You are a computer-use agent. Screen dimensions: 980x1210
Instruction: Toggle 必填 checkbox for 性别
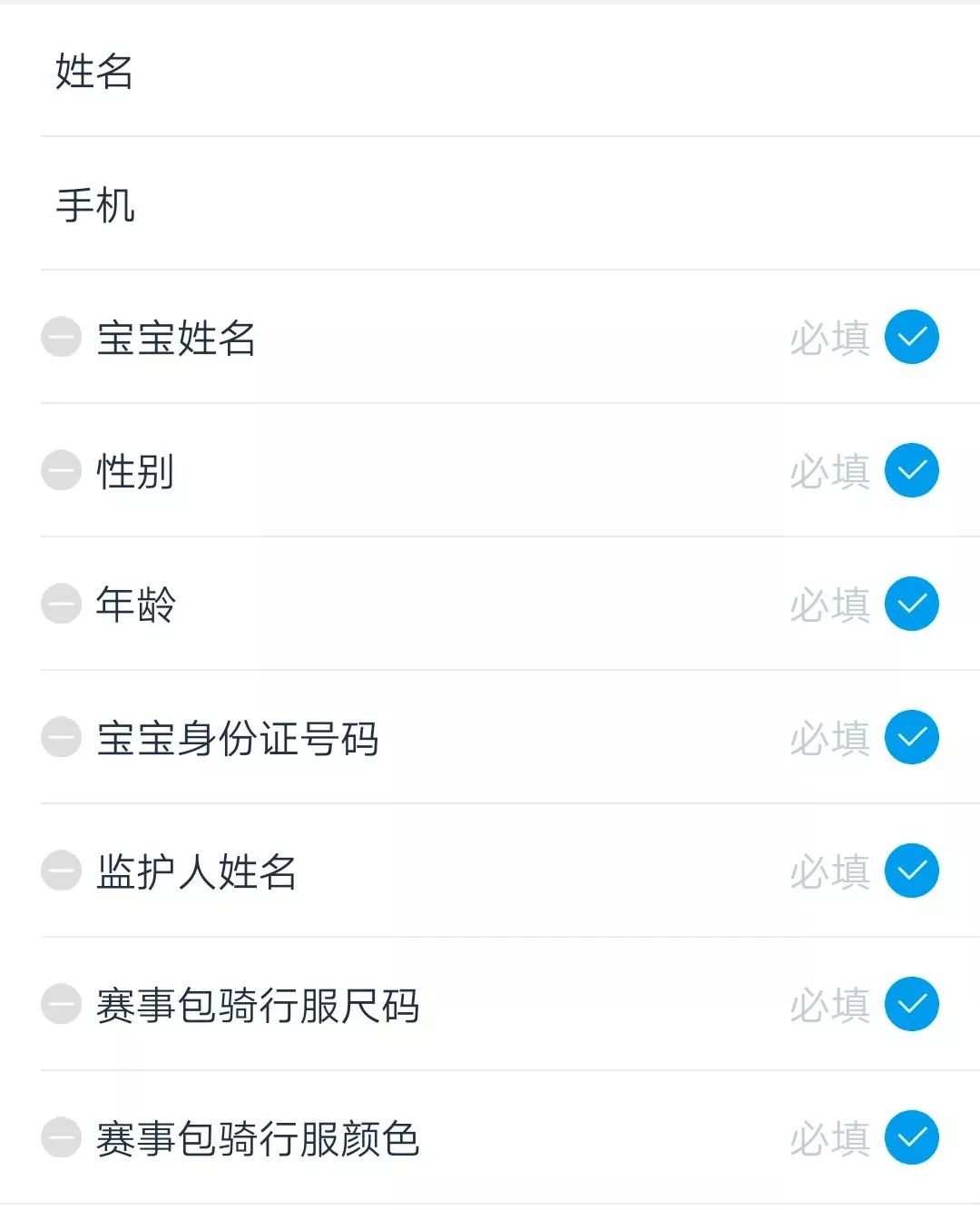911,470
